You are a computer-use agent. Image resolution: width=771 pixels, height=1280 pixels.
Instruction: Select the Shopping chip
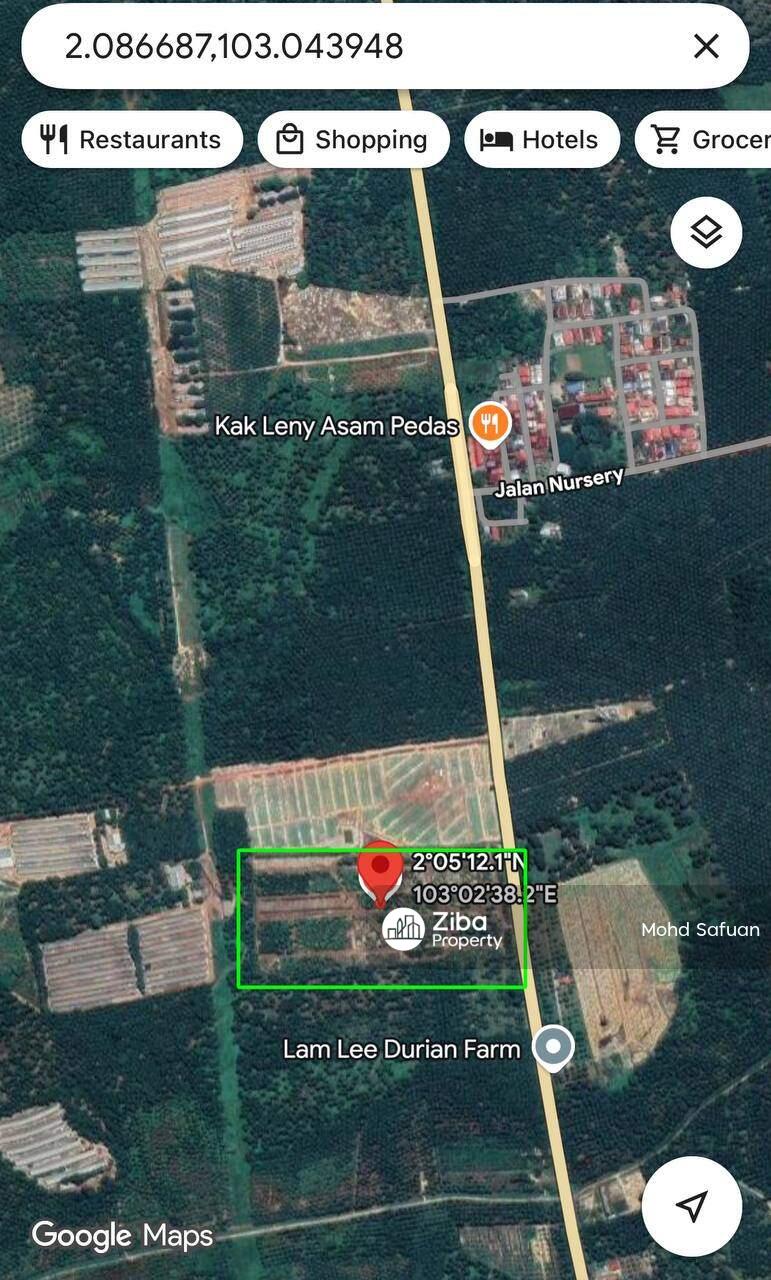(x=354, y=139)
